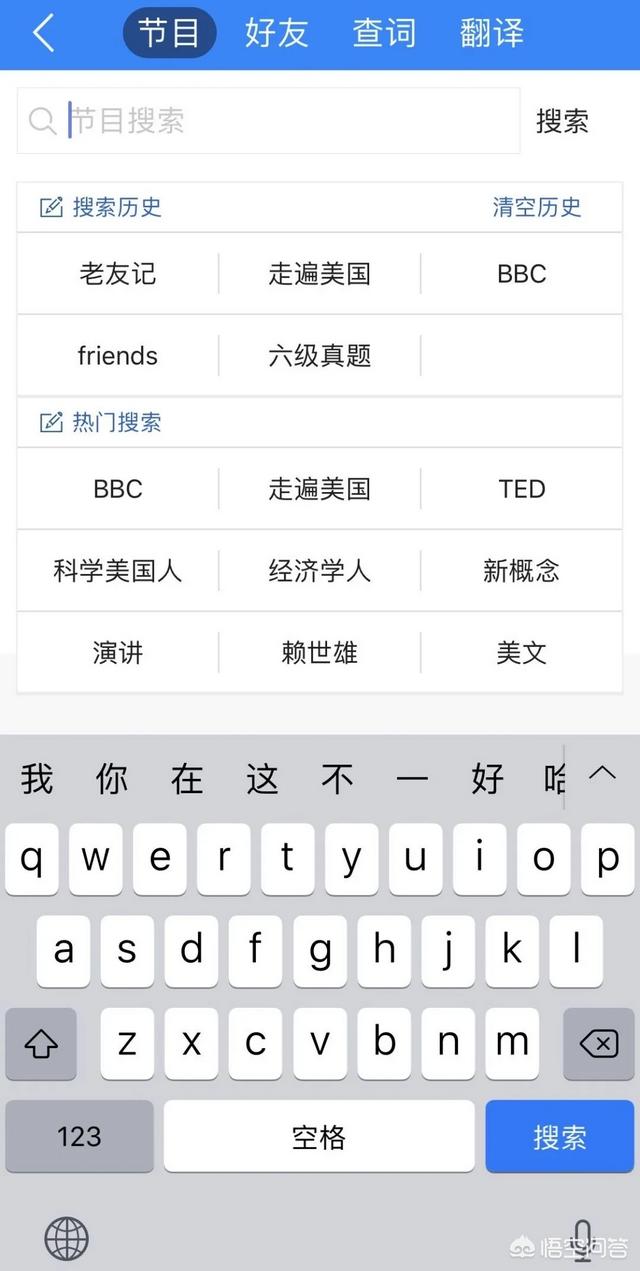640x1271 pixels.
Task: Select 科学美国人 from hot searches
Action: 118,571
